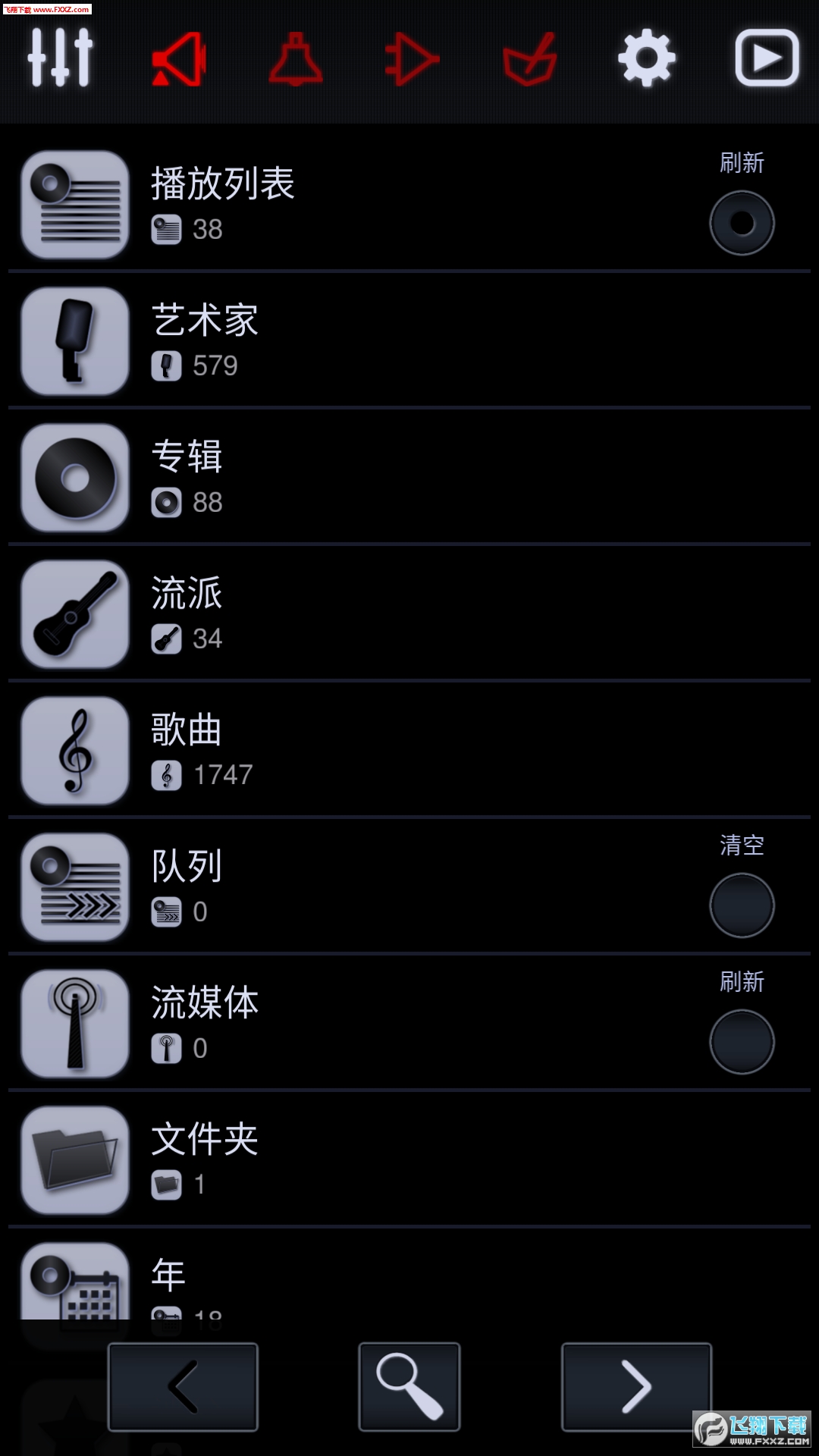The width and height of the screenshot is (819, 1456).
Task: Open 流派 genres
Action: (409, 613)
